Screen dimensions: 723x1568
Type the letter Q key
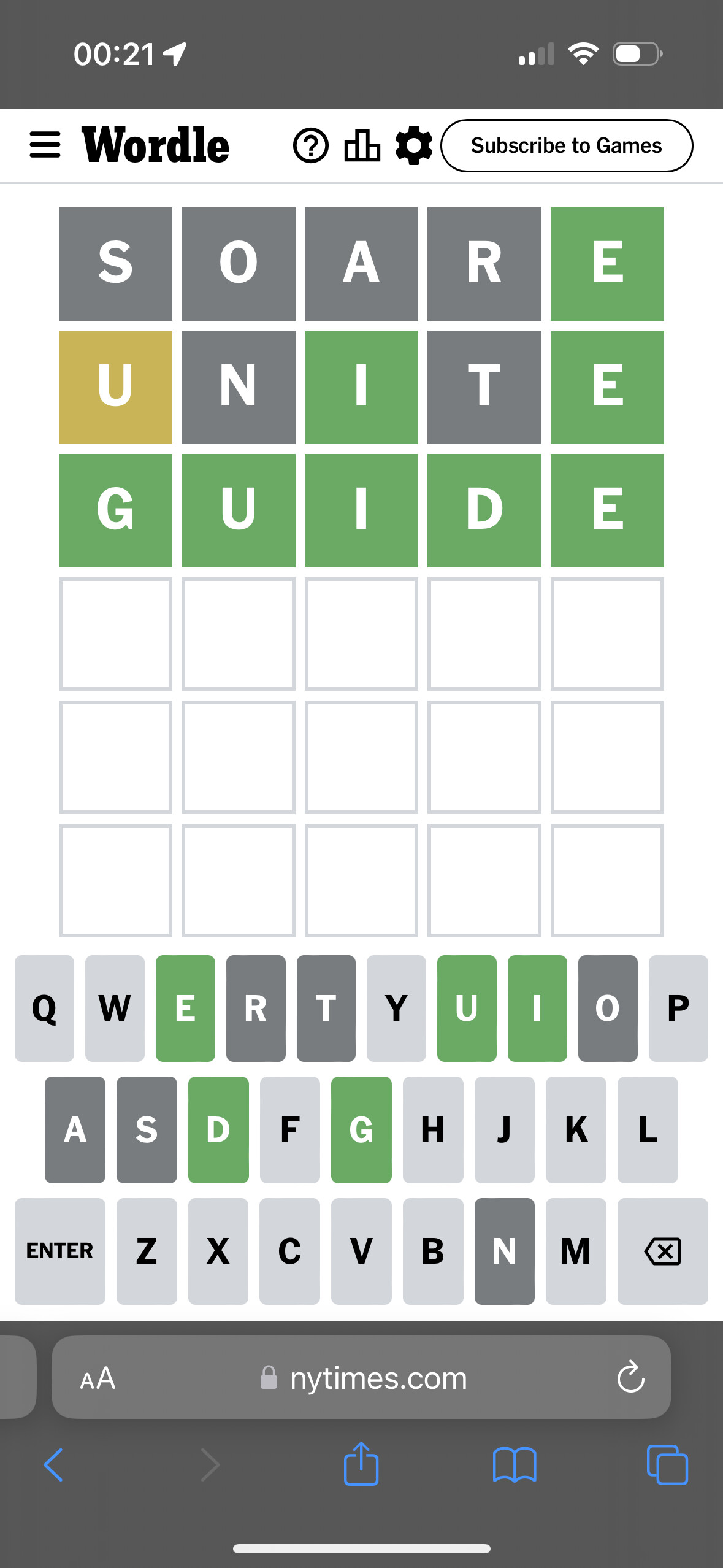(x=44, y=1008)
